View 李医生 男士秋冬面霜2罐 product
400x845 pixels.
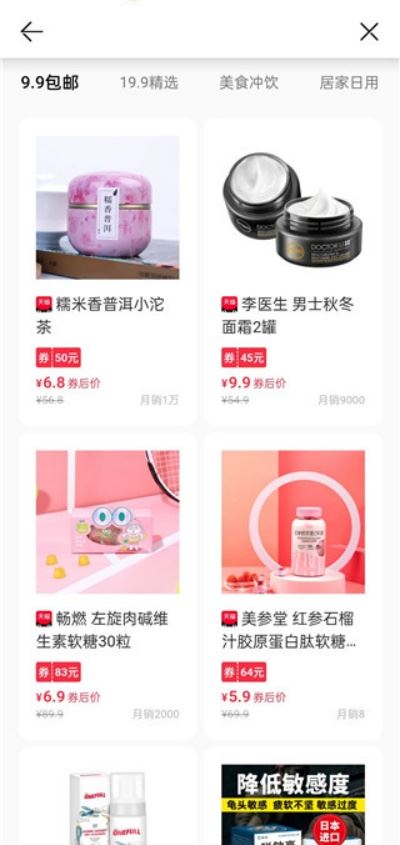coord(293,272)
